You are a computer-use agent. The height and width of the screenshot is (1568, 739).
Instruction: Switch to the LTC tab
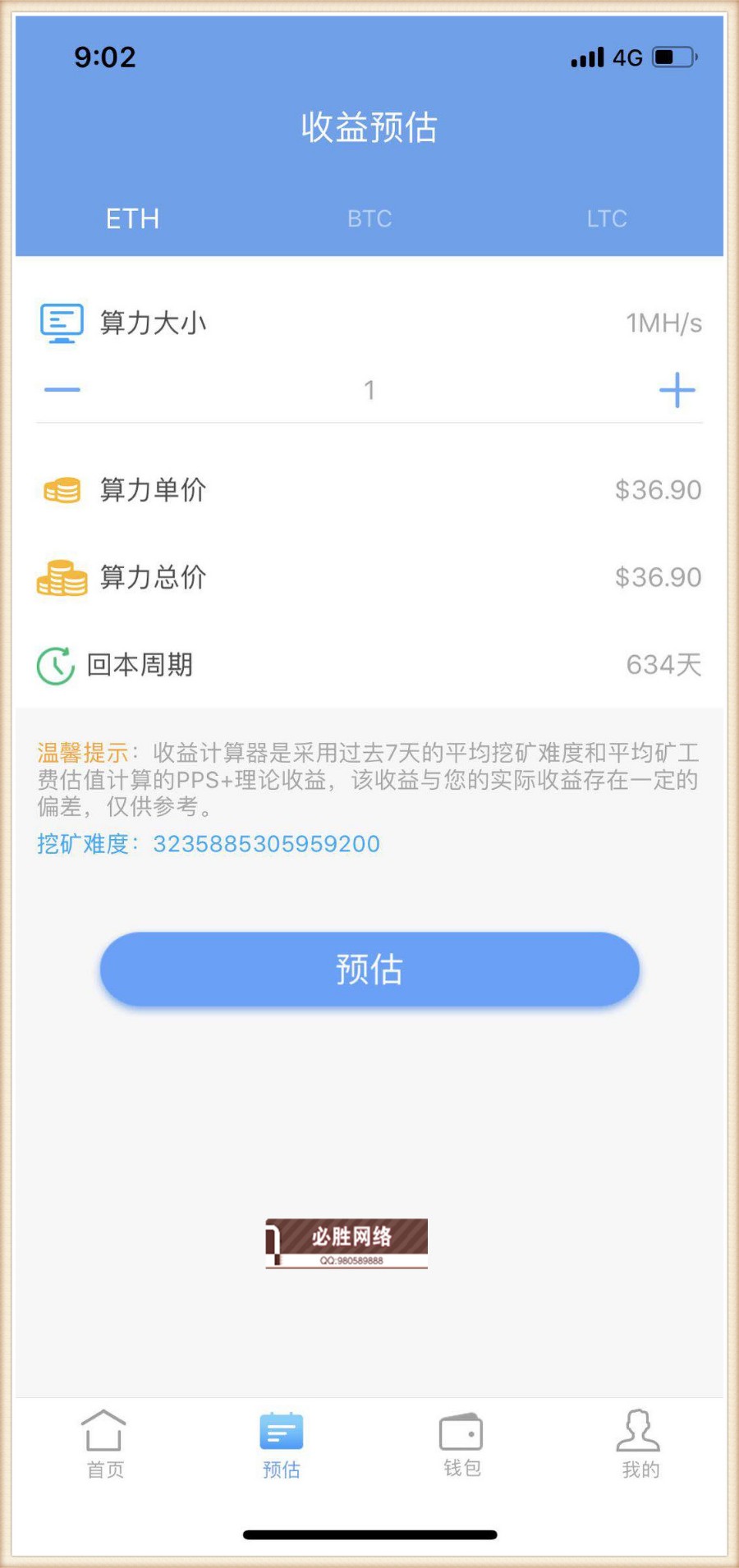(x=607, y=218)
